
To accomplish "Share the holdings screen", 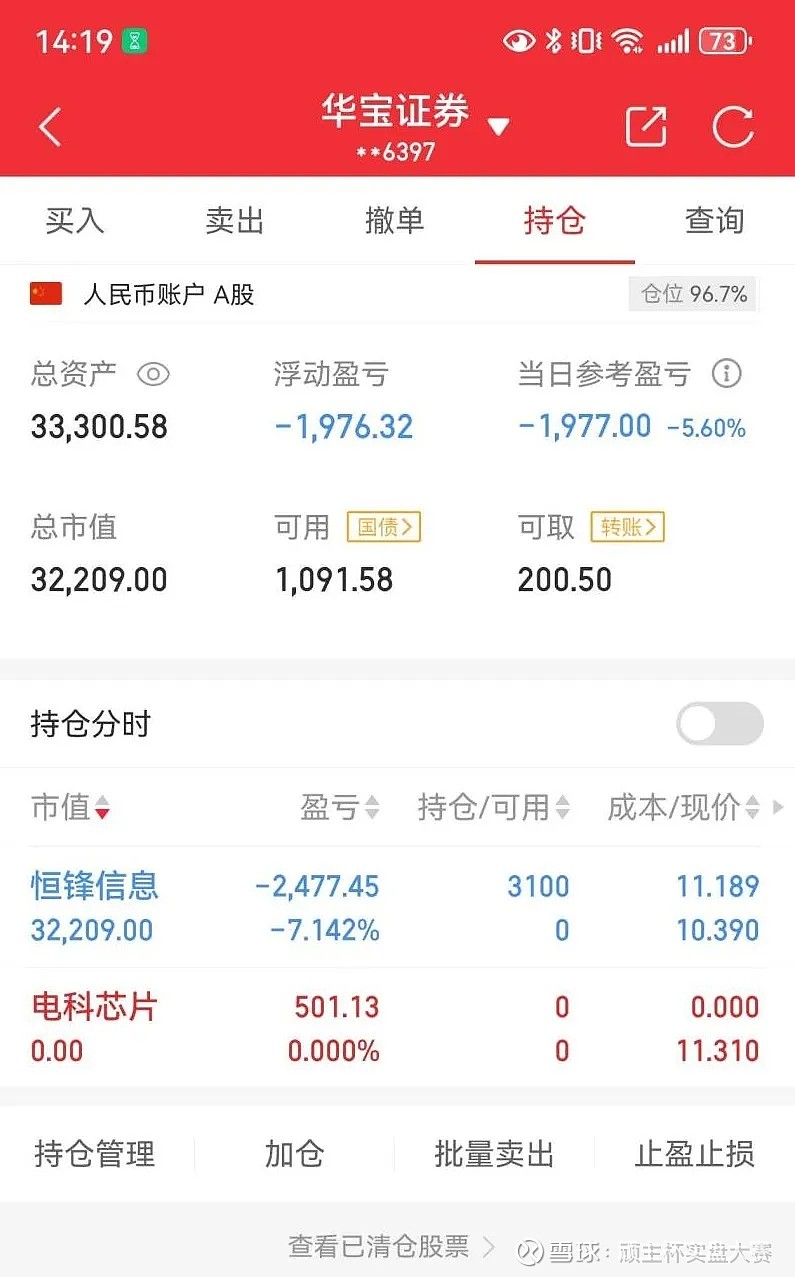I will (x=646, y=126).
